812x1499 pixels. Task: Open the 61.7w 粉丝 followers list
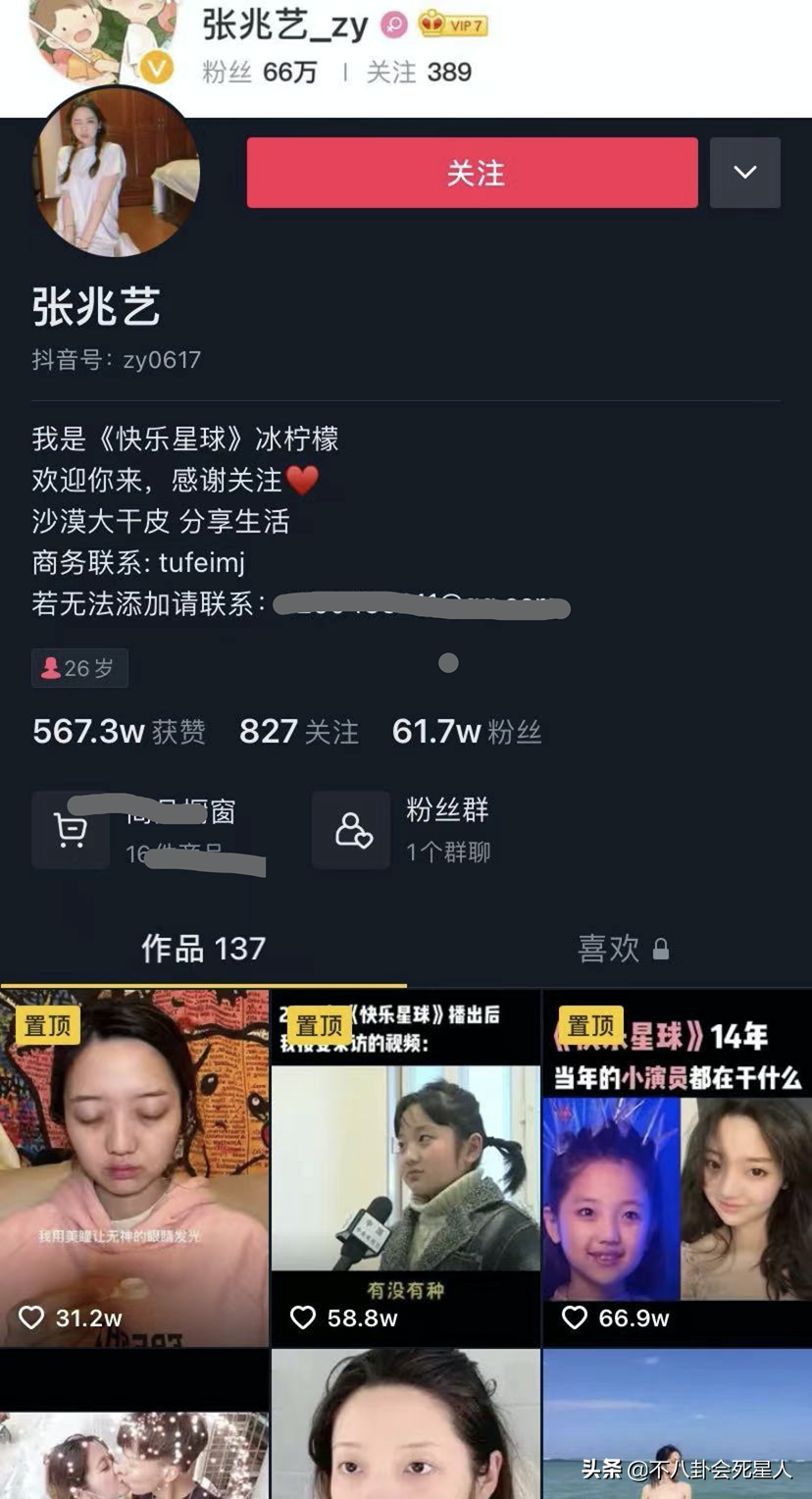tap(467, 732)
